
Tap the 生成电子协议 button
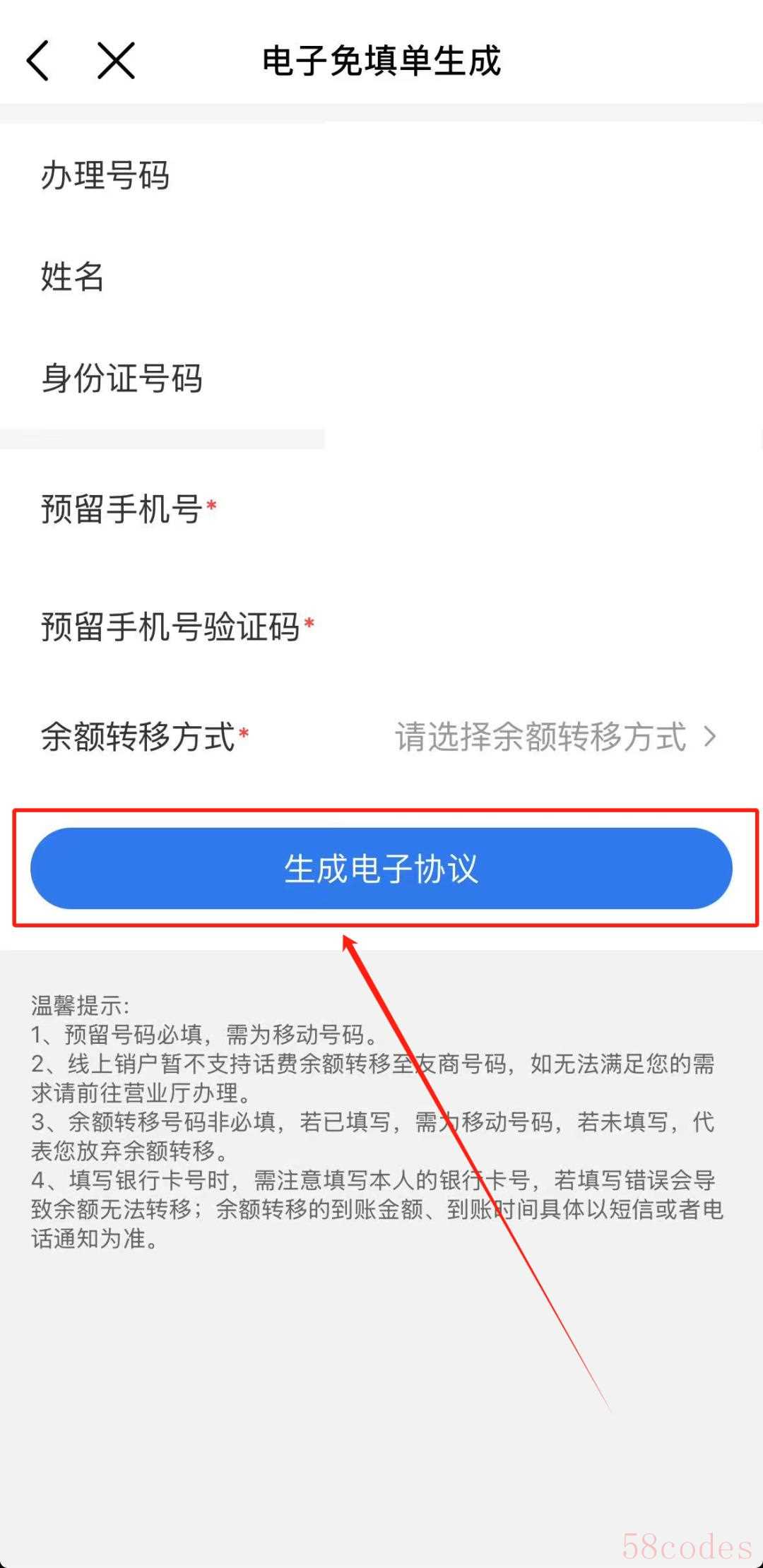coord(381,869)
